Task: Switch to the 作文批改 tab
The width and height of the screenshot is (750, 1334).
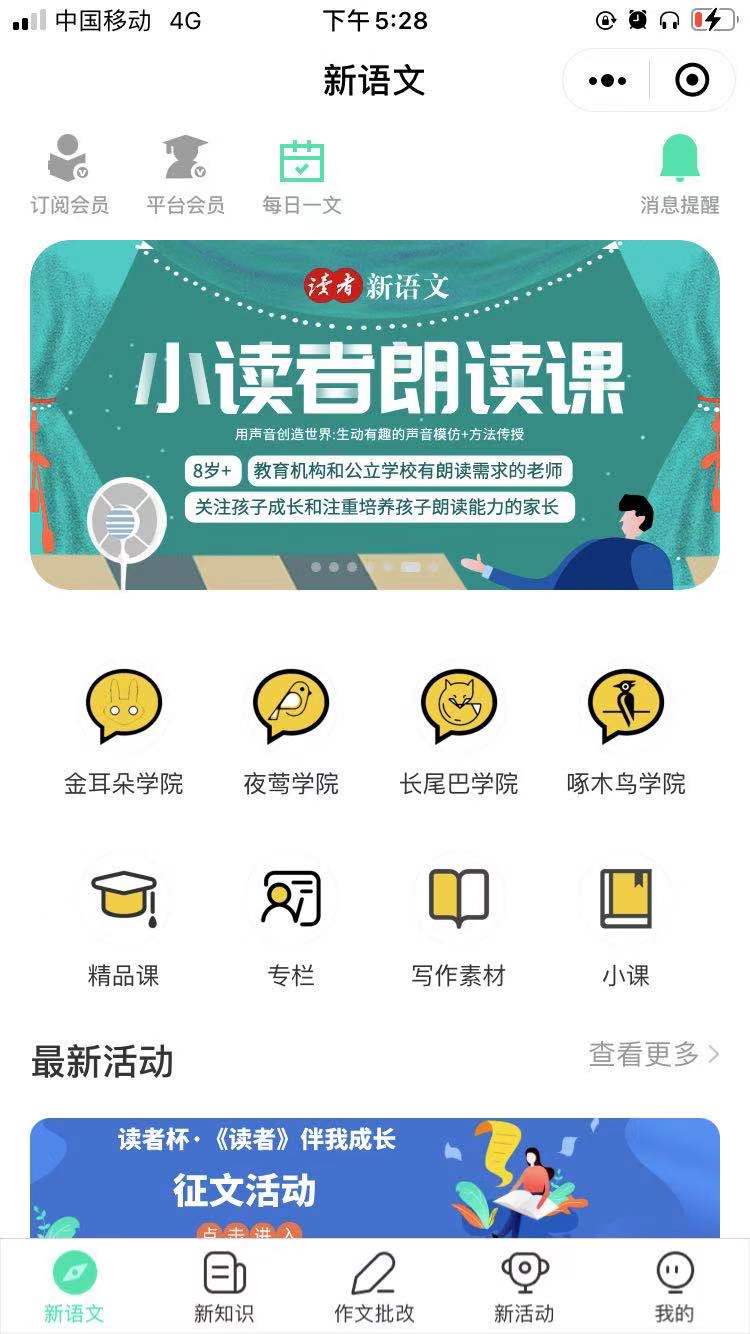Action: click(x=374, y=1286)
